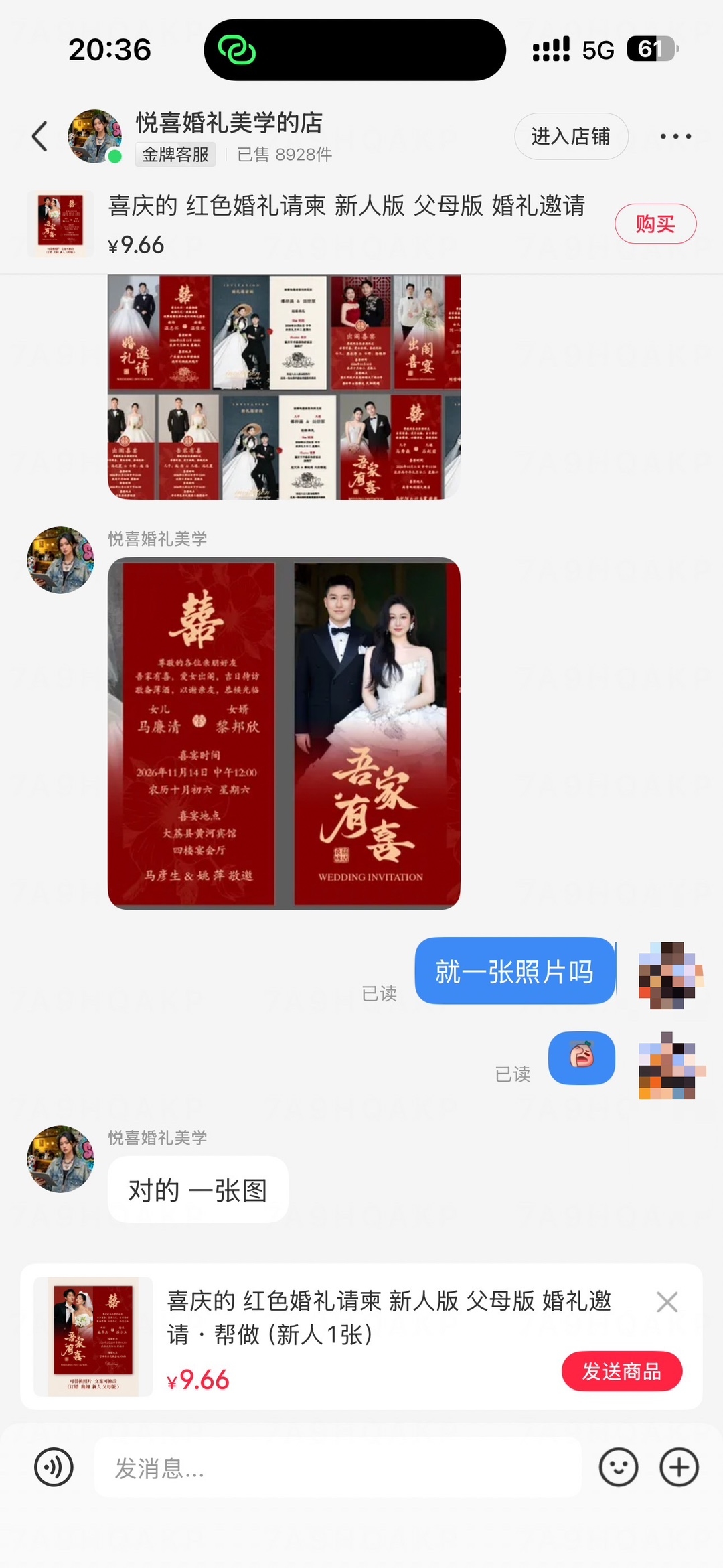Open the product thumbnail at the top
723x1568 pixels.
click(60, 224)
